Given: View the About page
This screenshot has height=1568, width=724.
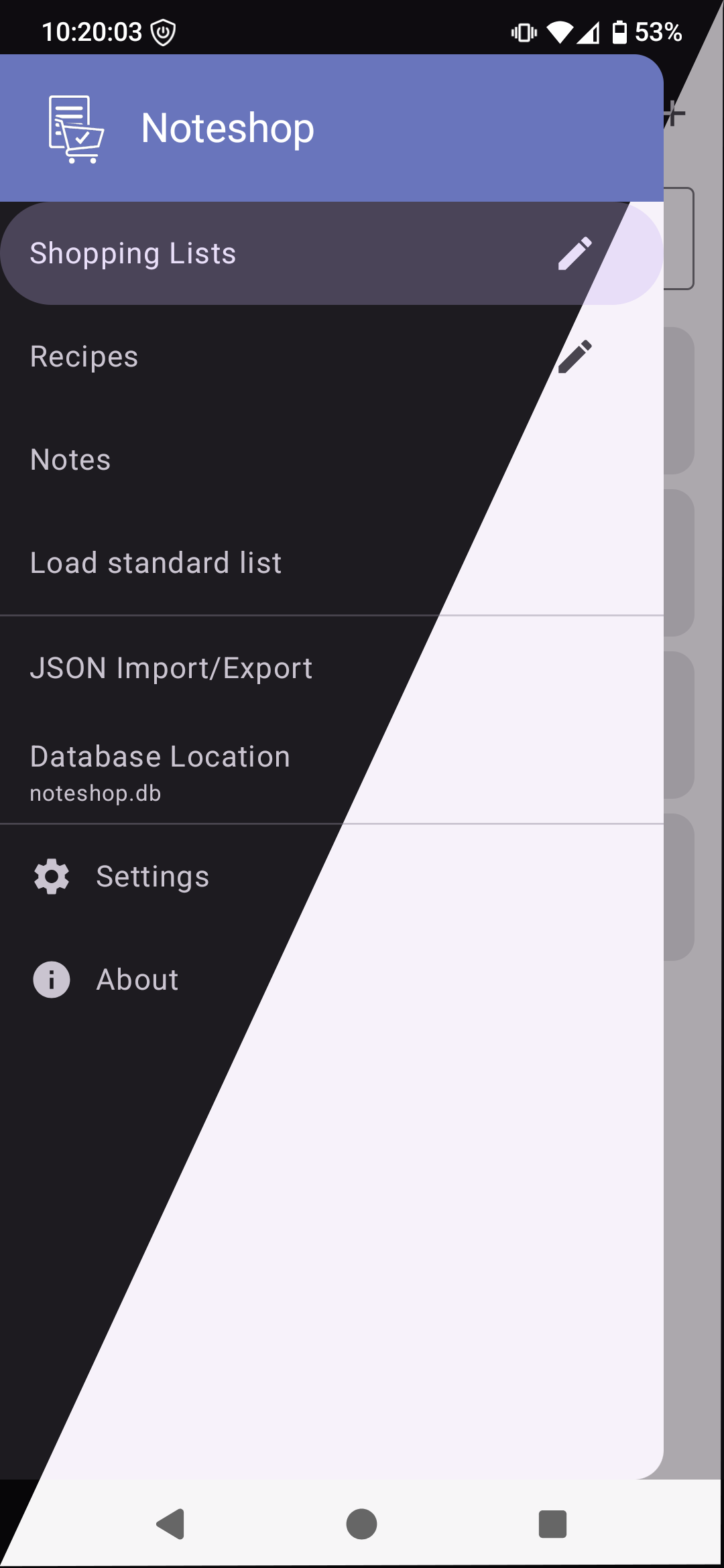Looking at the screenshot, I should click(137, 980).
